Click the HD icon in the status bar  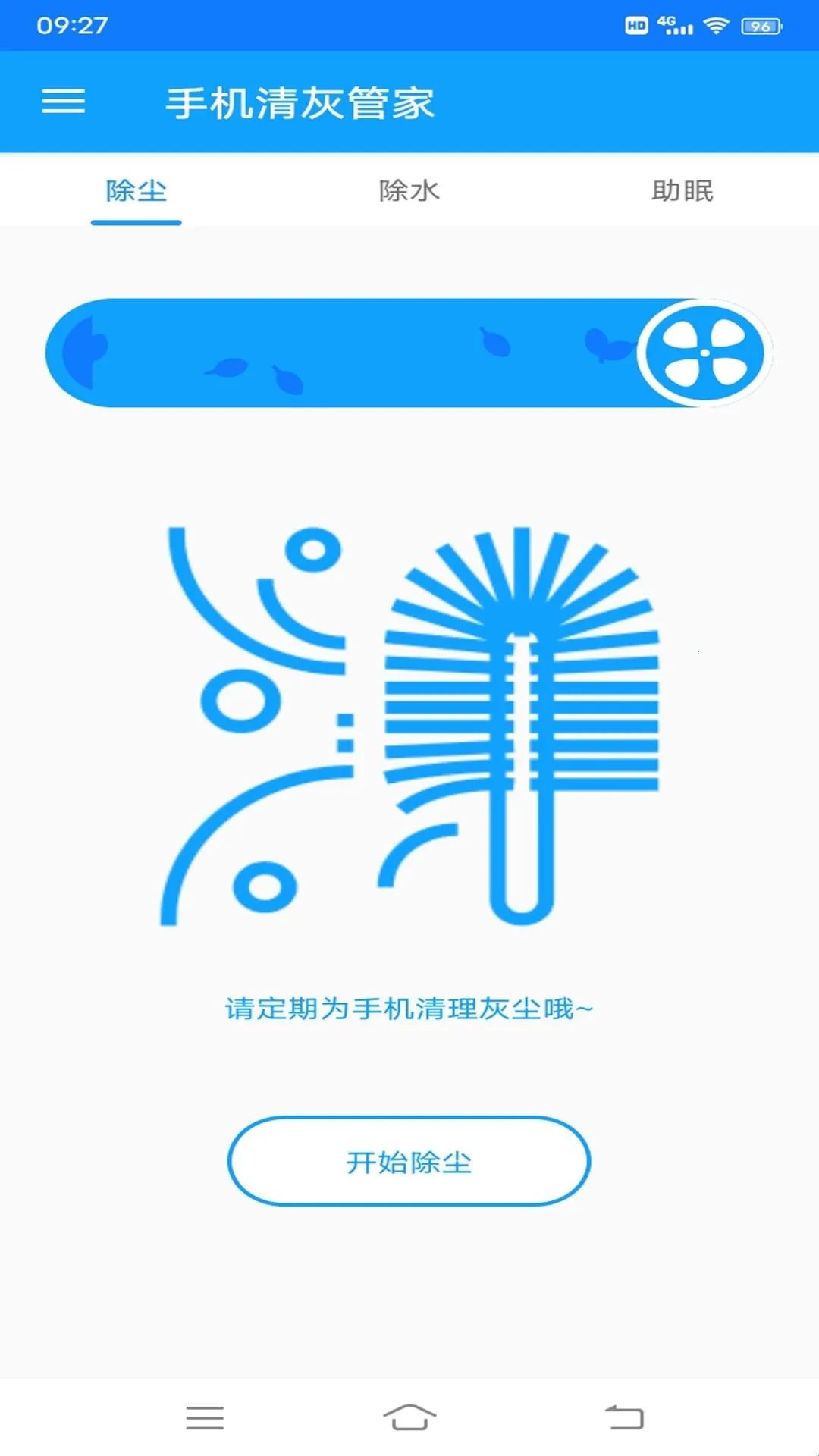[x=635, y=24]
